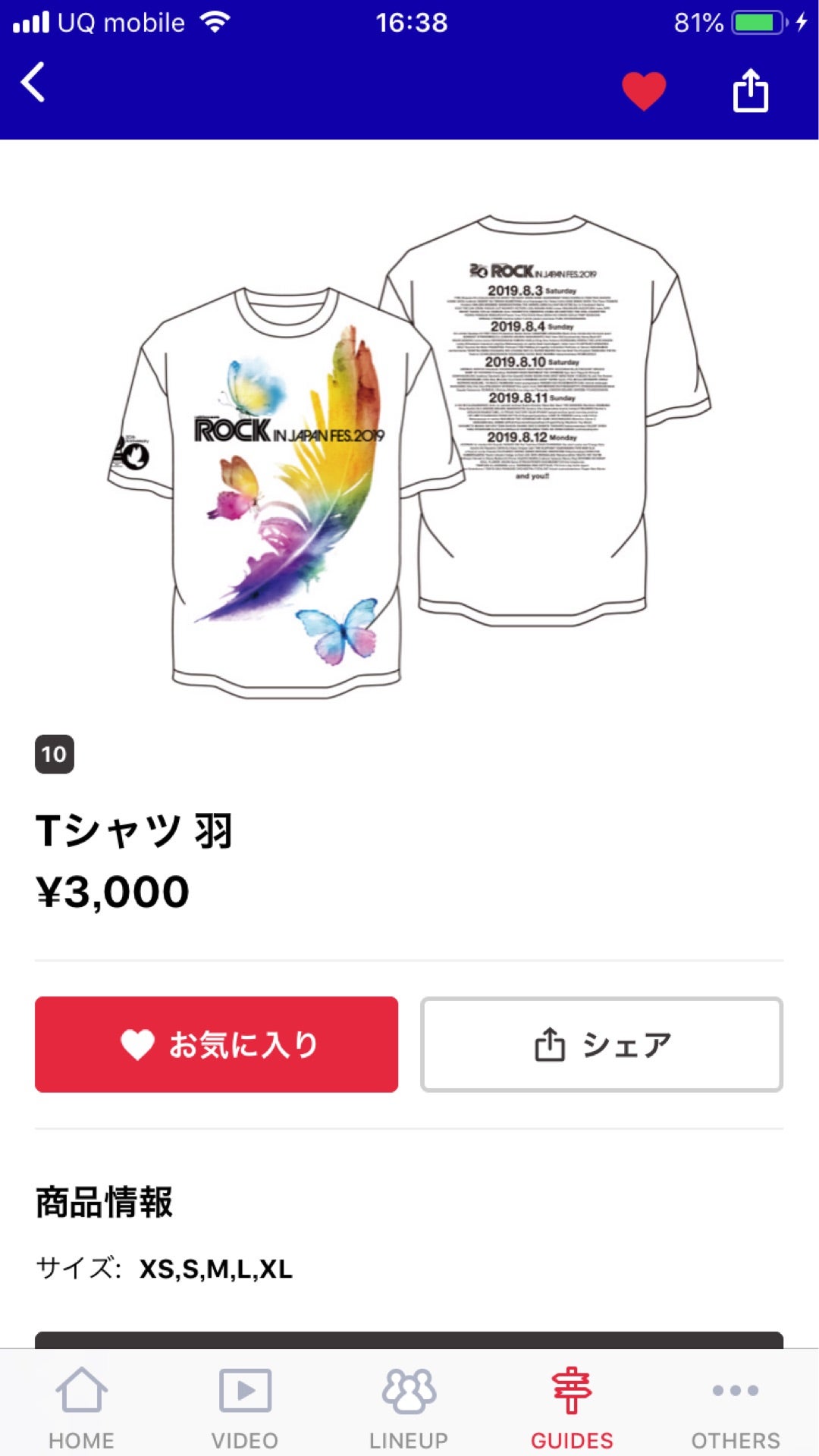Go back using the header arrow
819x1456 pixels.
(33, 83)
